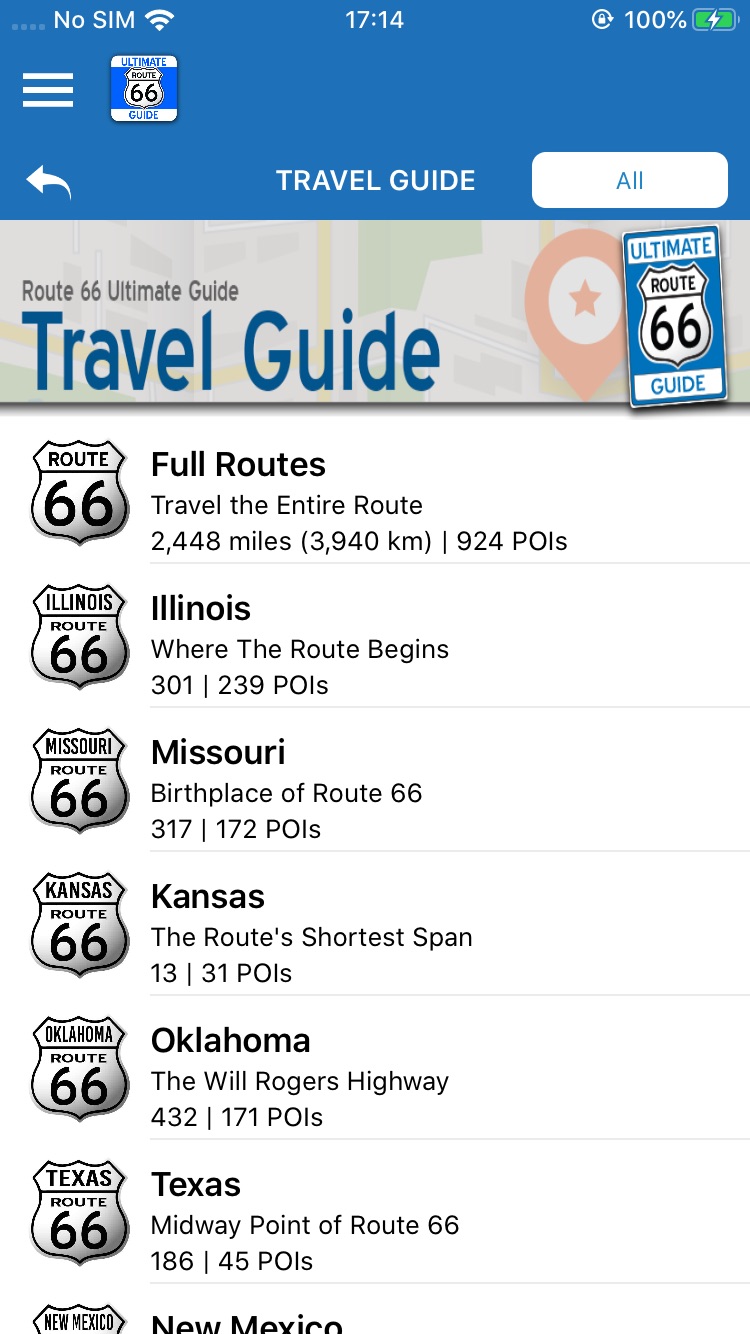View the Kansas route guide
The width and height of the screenshot is (750, 1334).
[x=375, y=932]
